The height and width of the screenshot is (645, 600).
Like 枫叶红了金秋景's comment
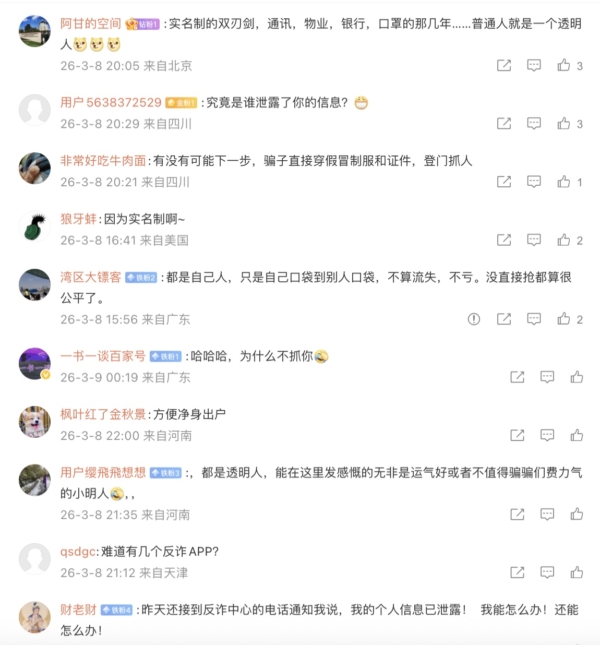(x=576, y=435)
